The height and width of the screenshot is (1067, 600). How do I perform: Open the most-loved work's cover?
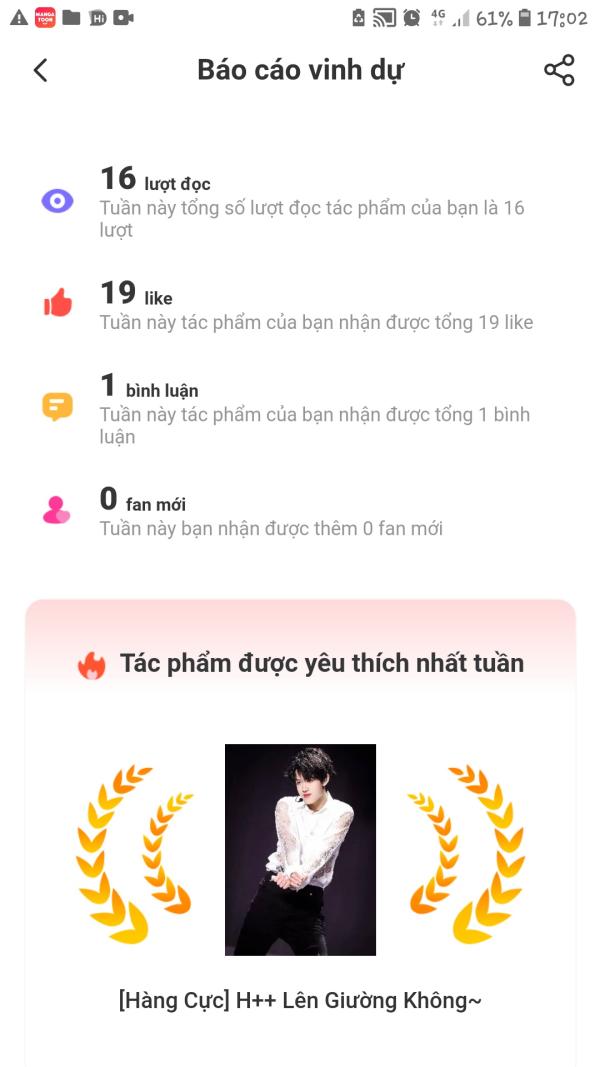coord(300,849)
